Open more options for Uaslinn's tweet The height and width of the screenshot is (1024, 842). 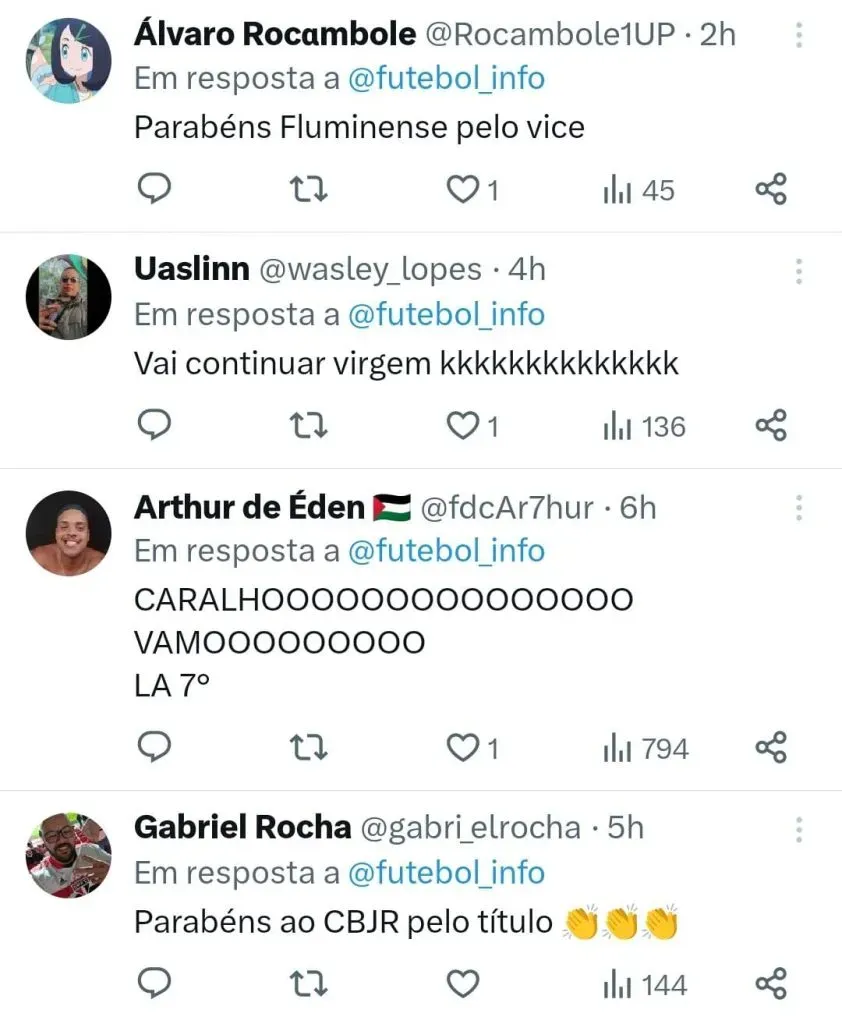pos(798,271)
